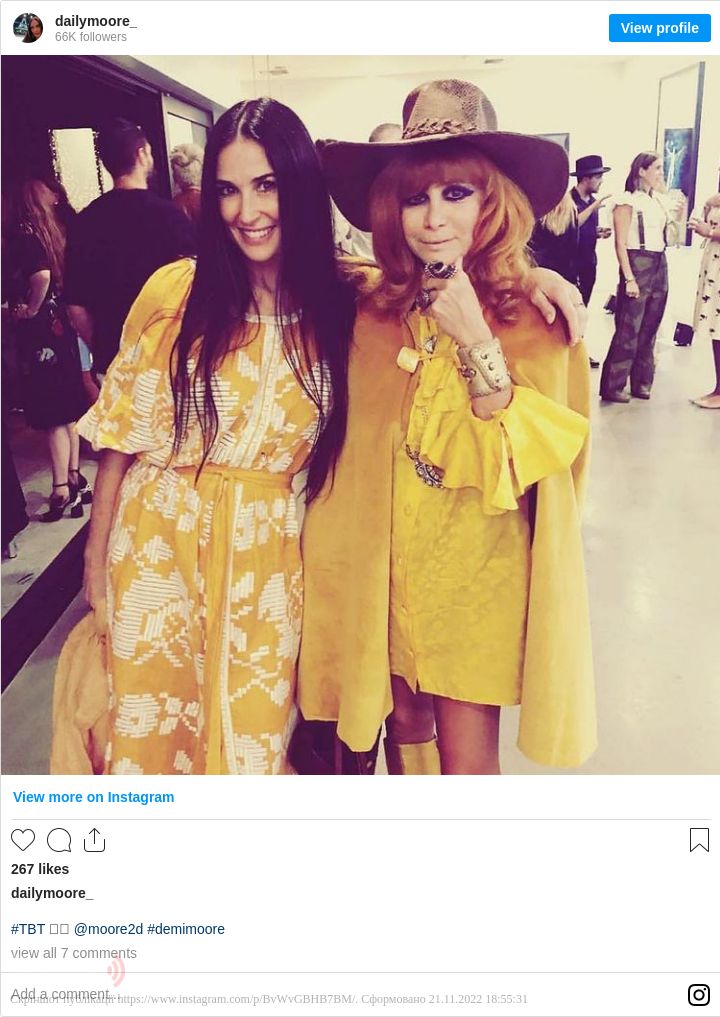
Task: Open the #TBT hashtag
Action: click(x=28, y=929)
